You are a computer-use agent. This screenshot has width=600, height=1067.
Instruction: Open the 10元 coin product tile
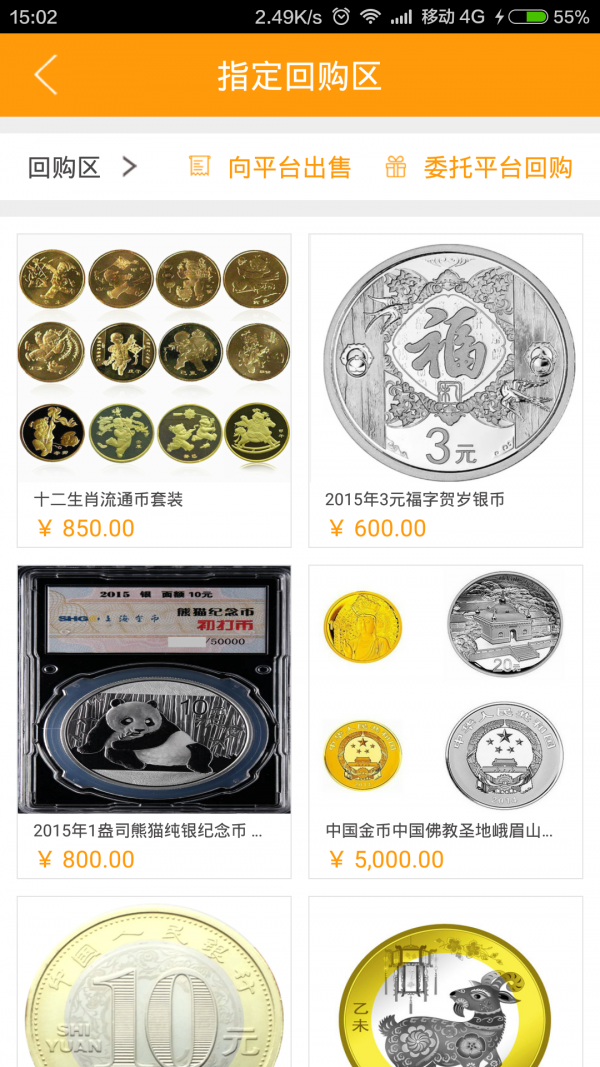154,982
